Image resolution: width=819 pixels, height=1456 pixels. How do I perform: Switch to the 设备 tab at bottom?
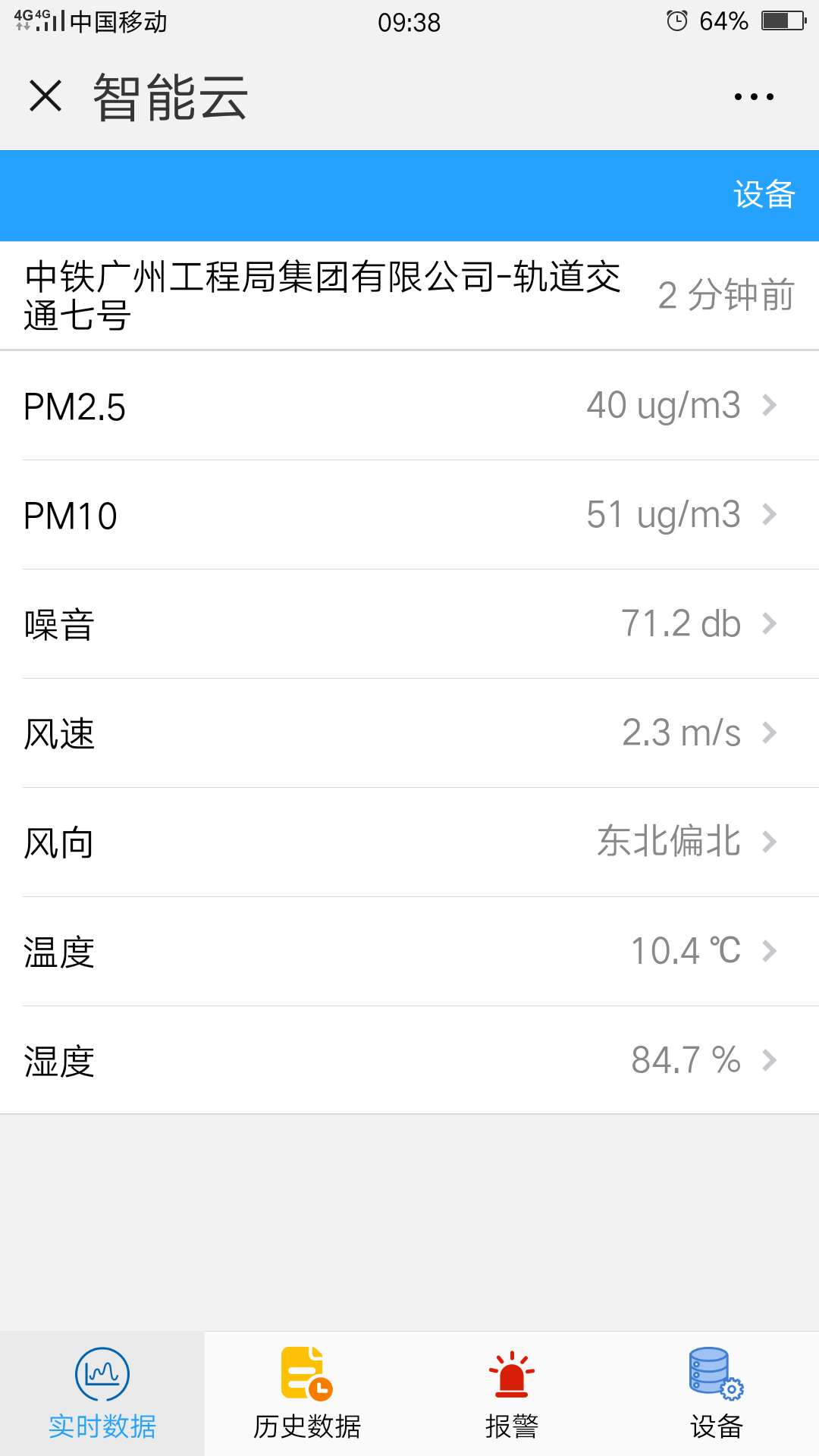pos(717,1394)
